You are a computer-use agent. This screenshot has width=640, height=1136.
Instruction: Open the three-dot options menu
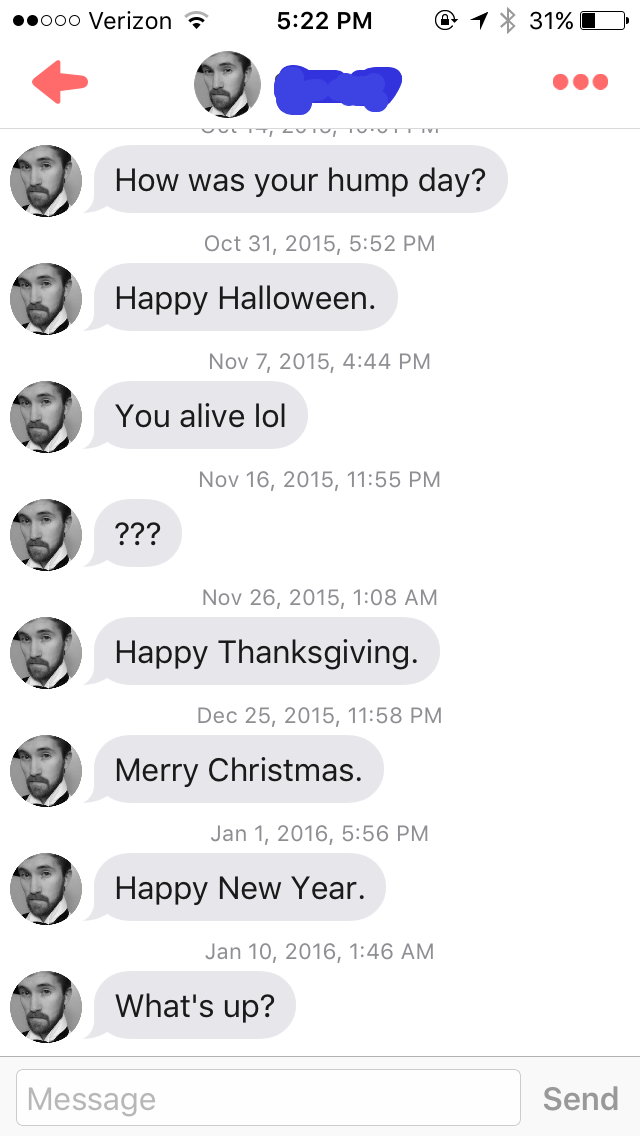point(580,82)
